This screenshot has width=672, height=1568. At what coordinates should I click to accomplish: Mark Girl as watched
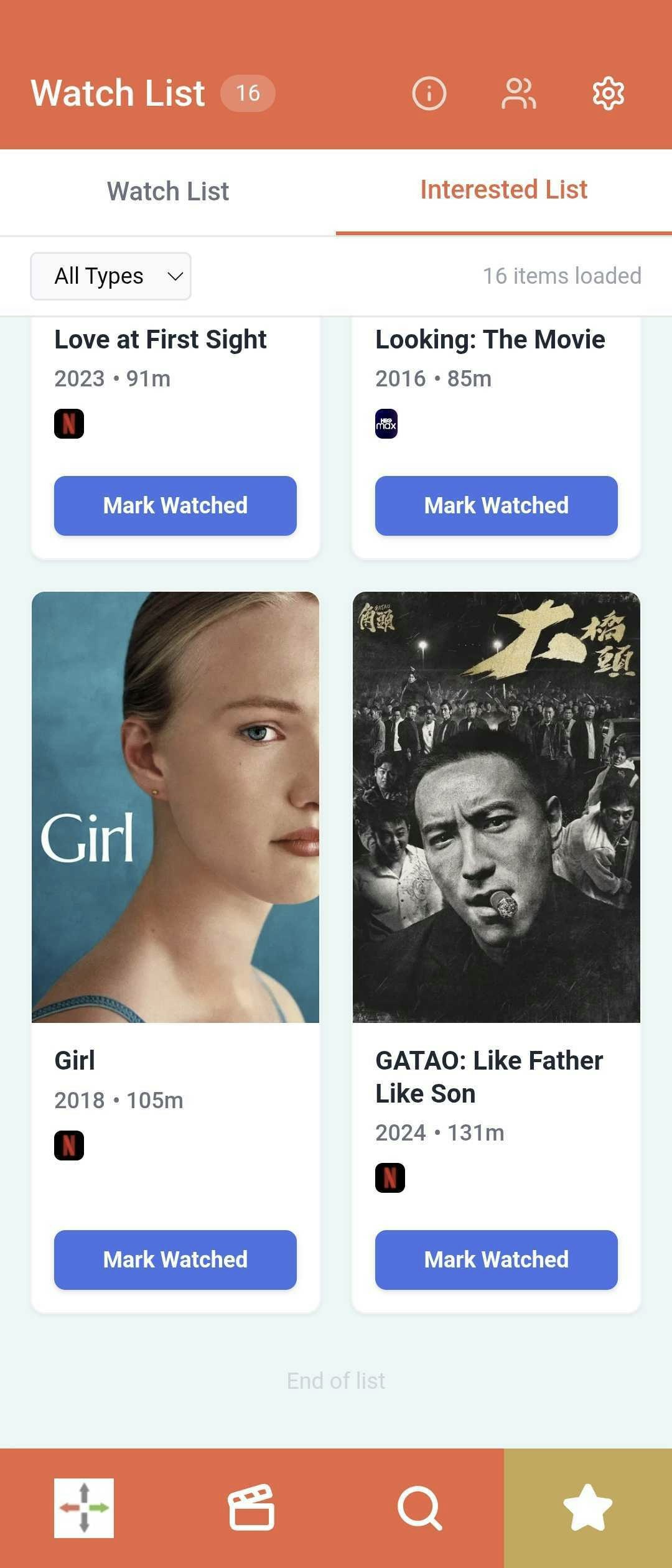175,1259
